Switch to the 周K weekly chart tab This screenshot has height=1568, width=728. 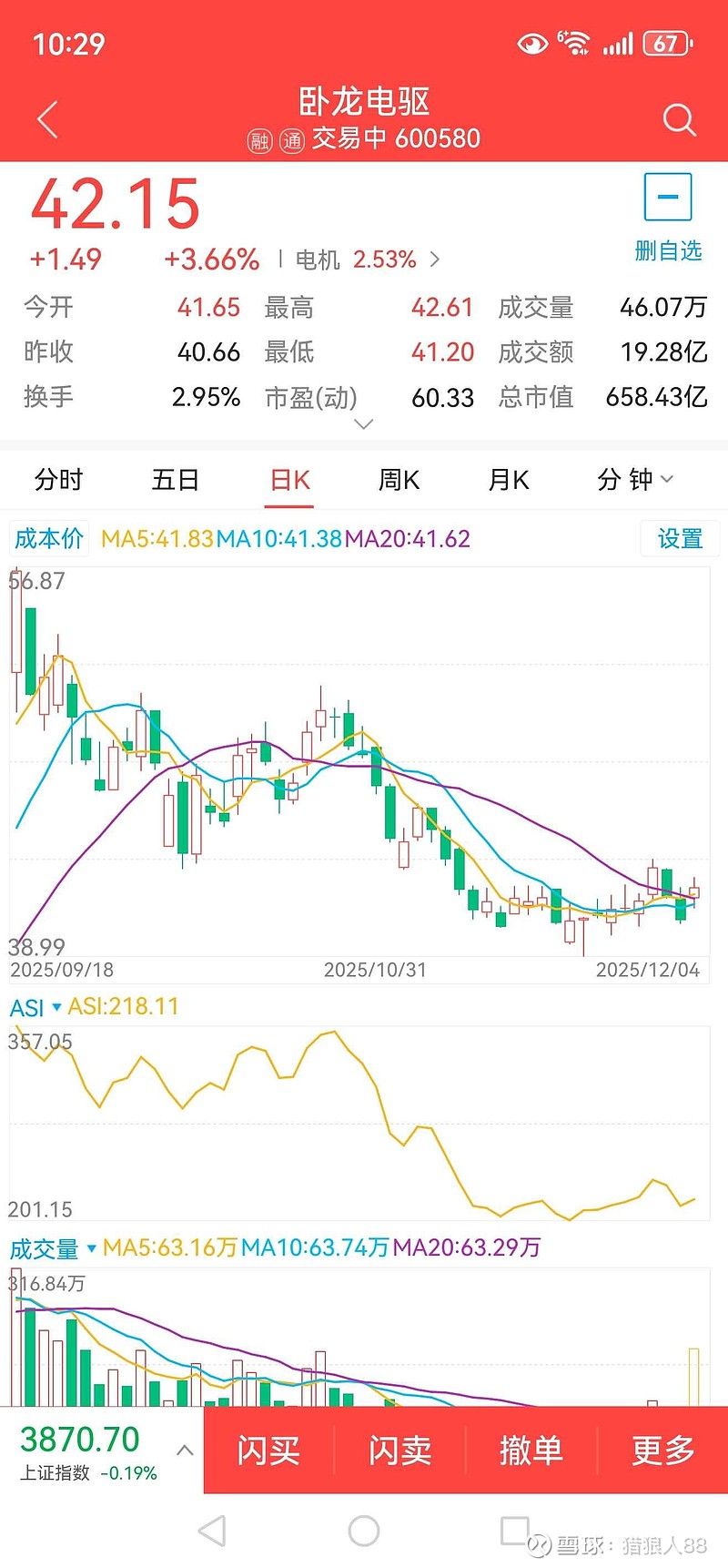(398, 479)
